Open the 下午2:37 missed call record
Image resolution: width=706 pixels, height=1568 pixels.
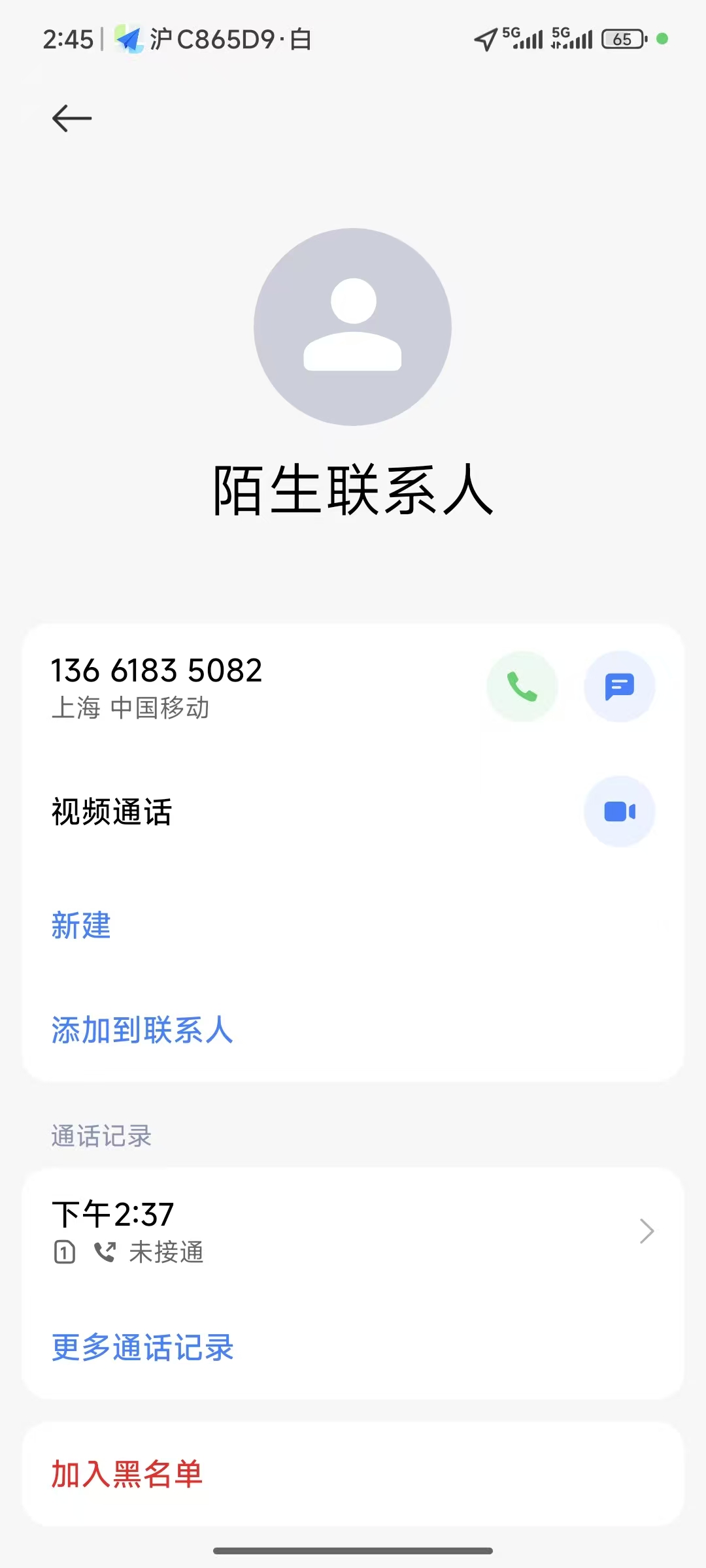click(353, 1232)
